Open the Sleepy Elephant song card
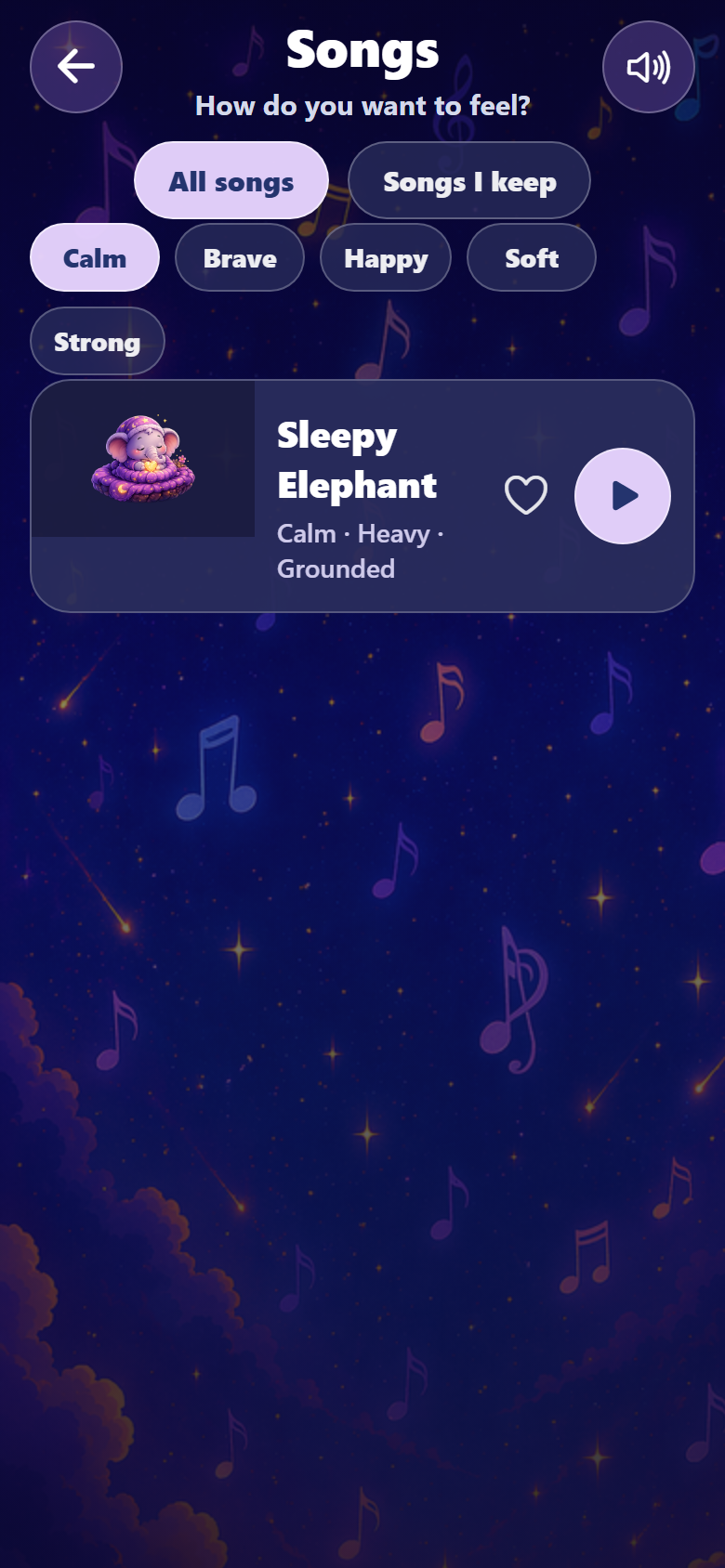This screenshot has height=1568, width=725. pyautogui.click(x=362, y=496)
